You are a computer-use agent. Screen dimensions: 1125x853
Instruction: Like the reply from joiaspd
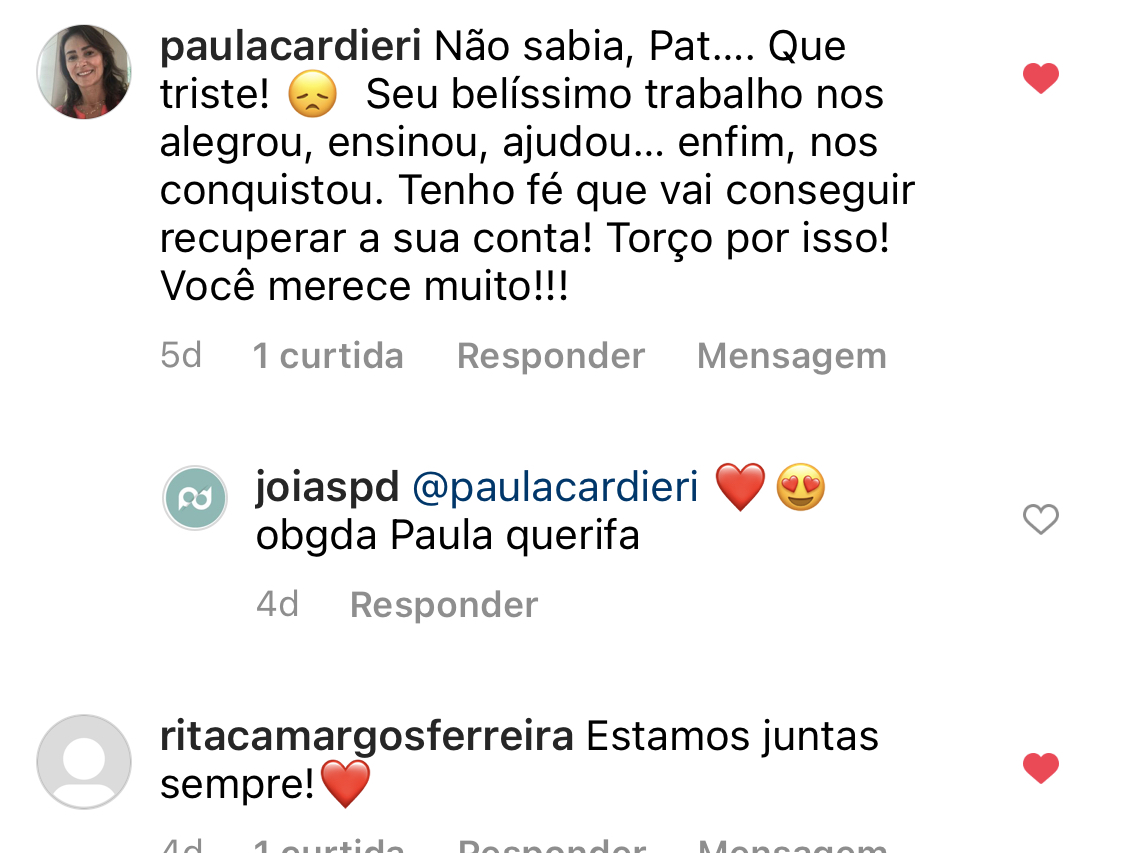click(x=1040, y=519)
